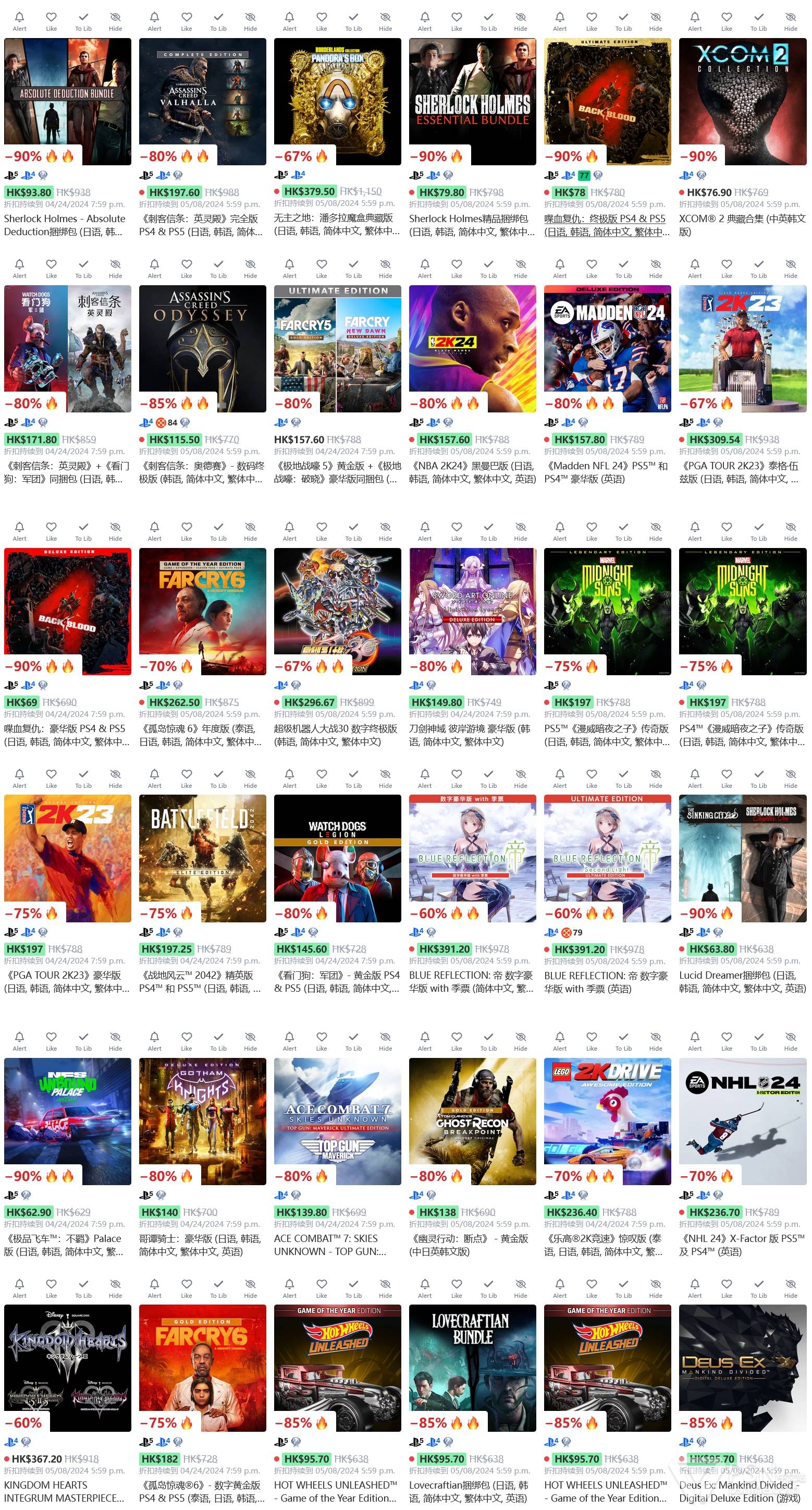Hide the LEGO 2K Drive deal

[656, 1041]
